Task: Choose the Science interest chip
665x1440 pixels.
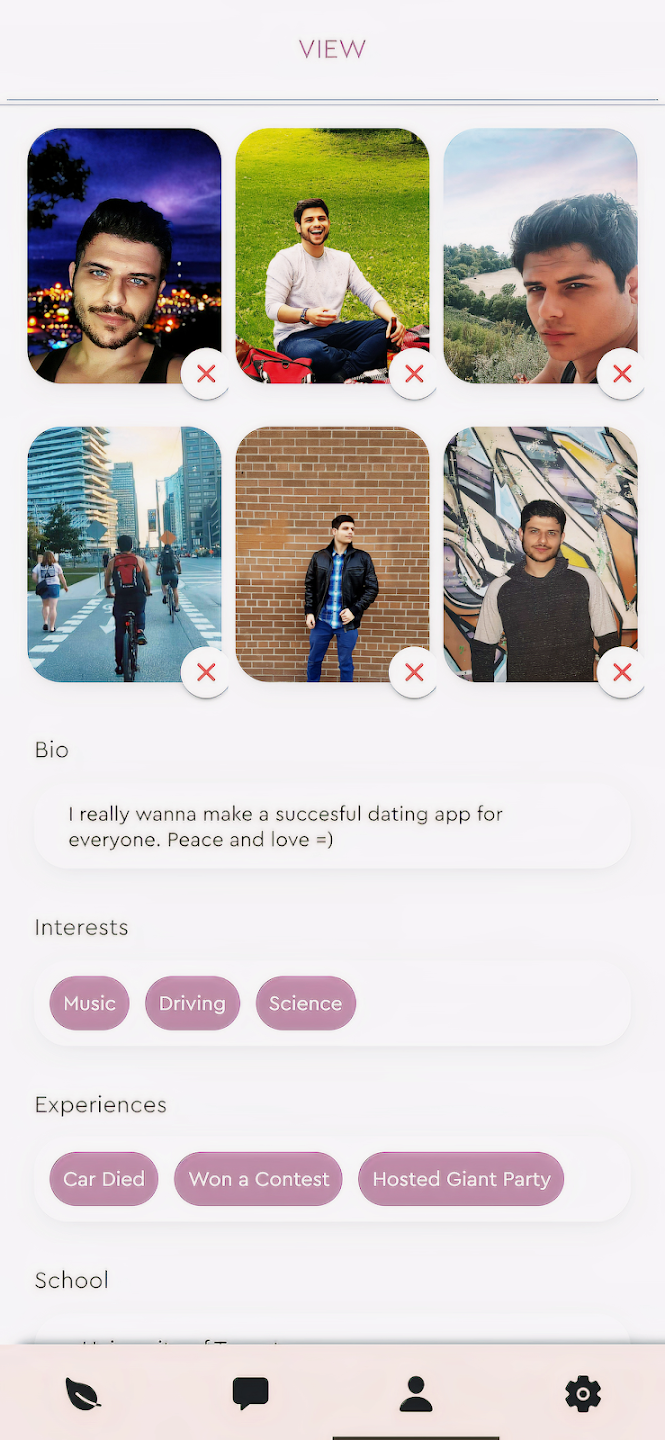Action: pos(305,1003)
